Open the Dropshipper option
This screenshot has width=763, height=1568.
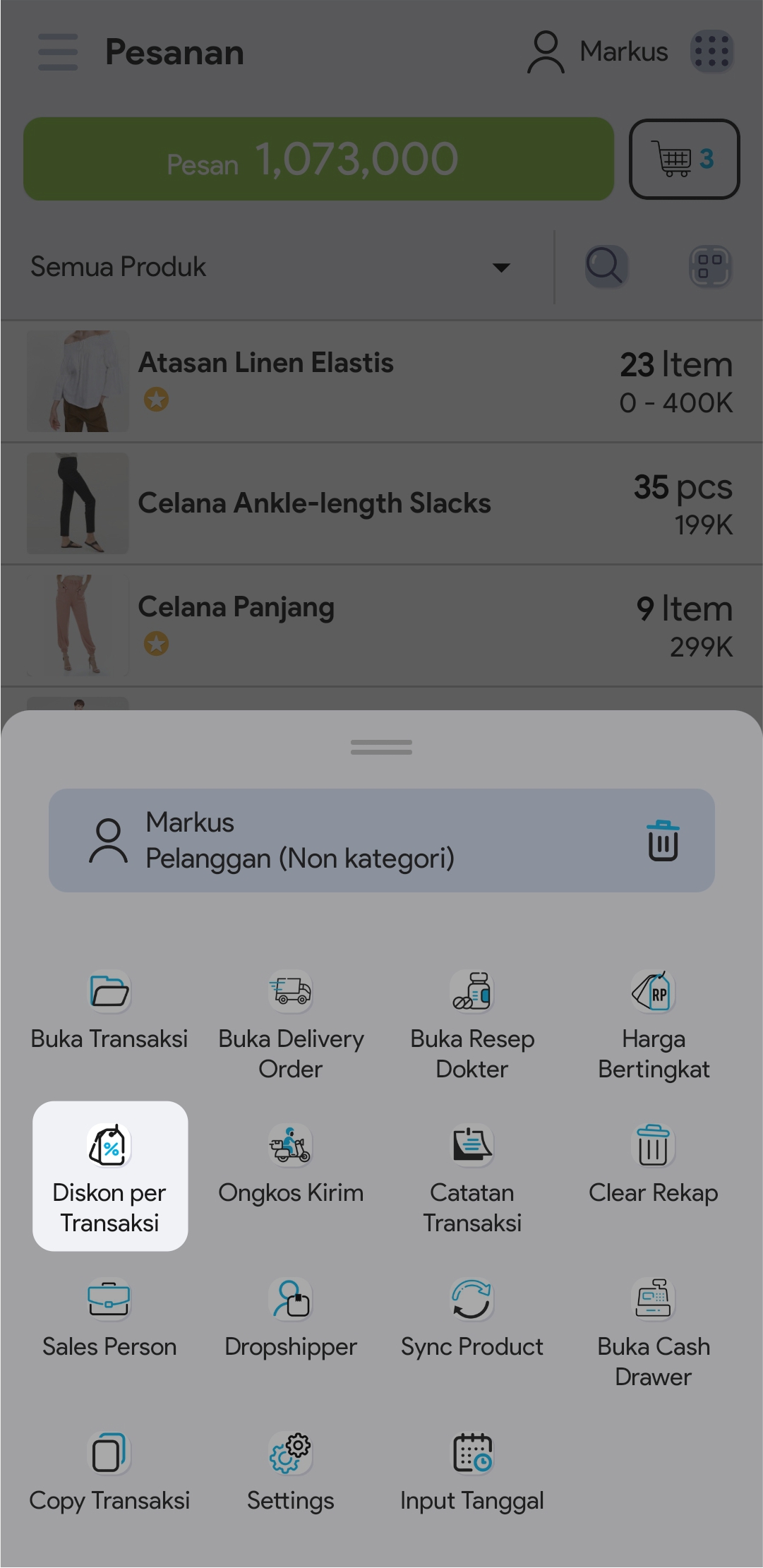click(x=291, y=1317)
